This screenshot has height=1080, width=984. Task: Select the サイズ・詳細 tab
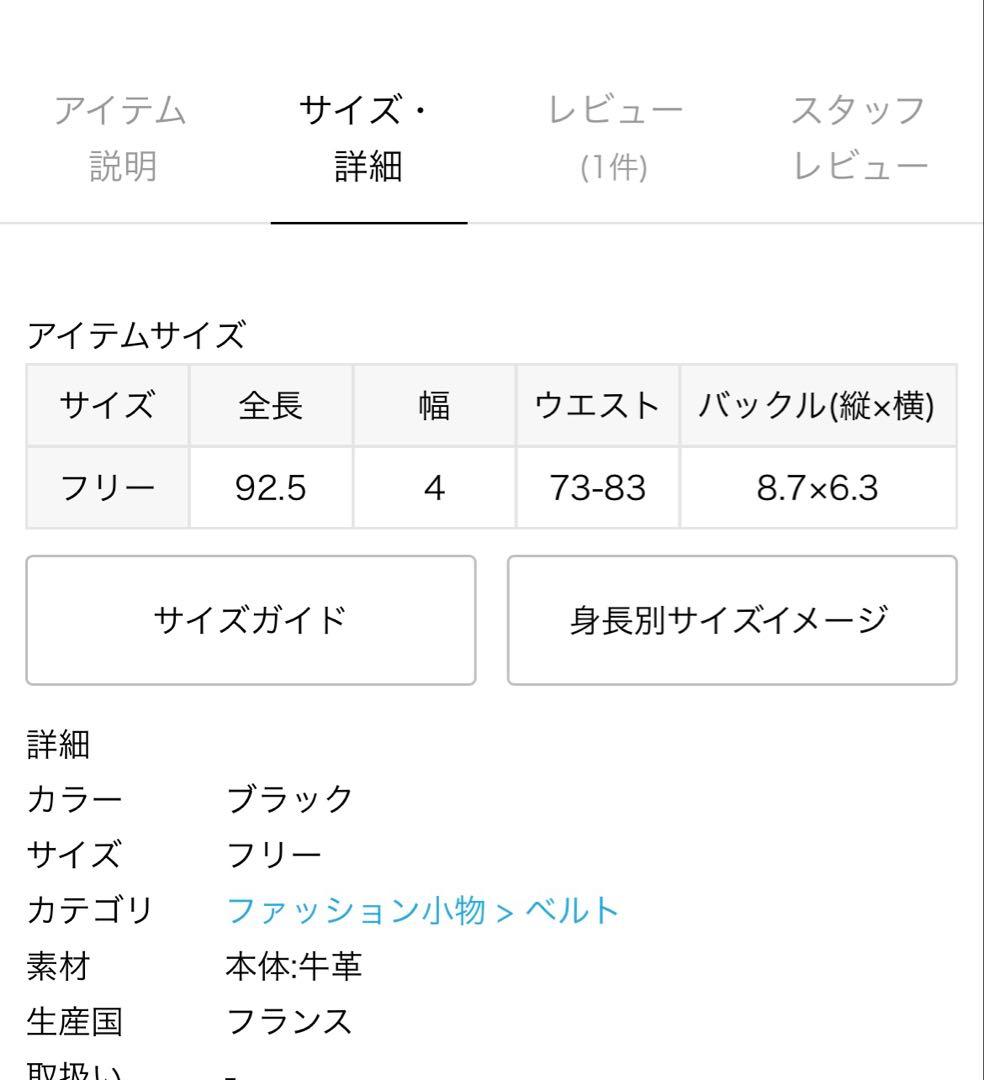click(x=368, y=138)
